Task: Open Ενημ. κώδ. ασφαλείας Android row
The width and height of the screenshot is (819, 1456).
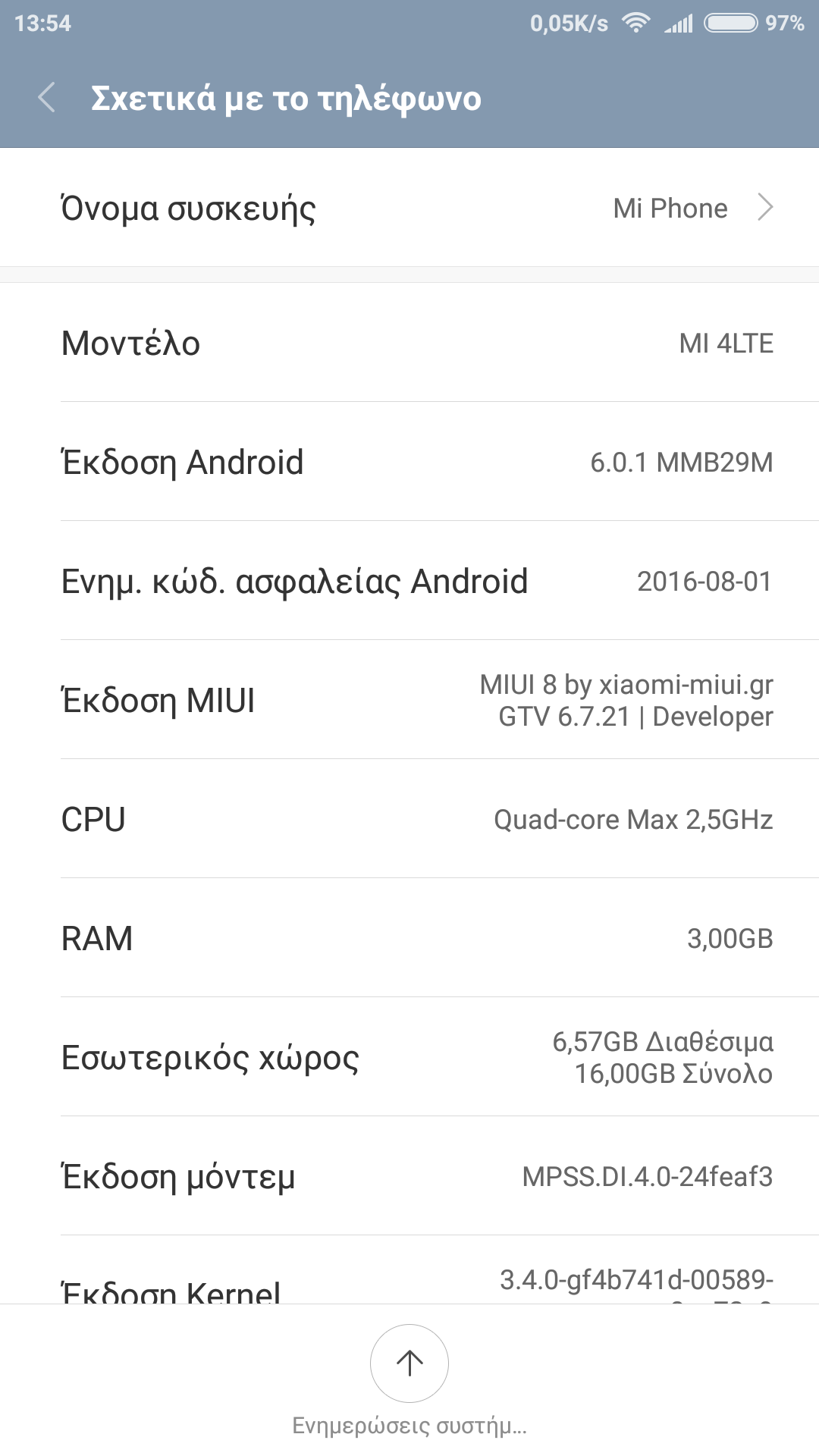Action: (x=409, y=581)
